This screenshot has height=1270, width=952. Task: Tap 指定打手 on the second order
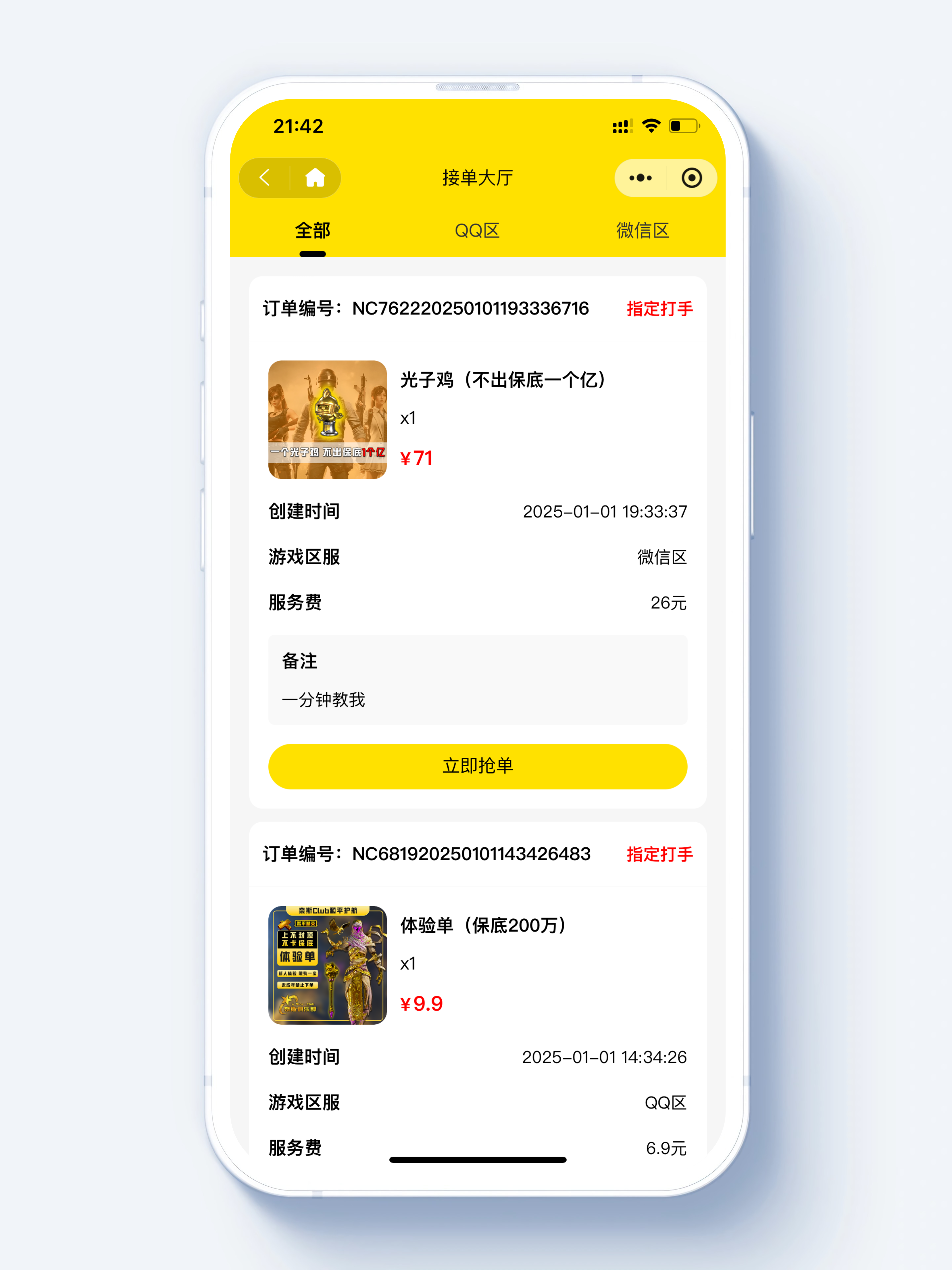659,855
